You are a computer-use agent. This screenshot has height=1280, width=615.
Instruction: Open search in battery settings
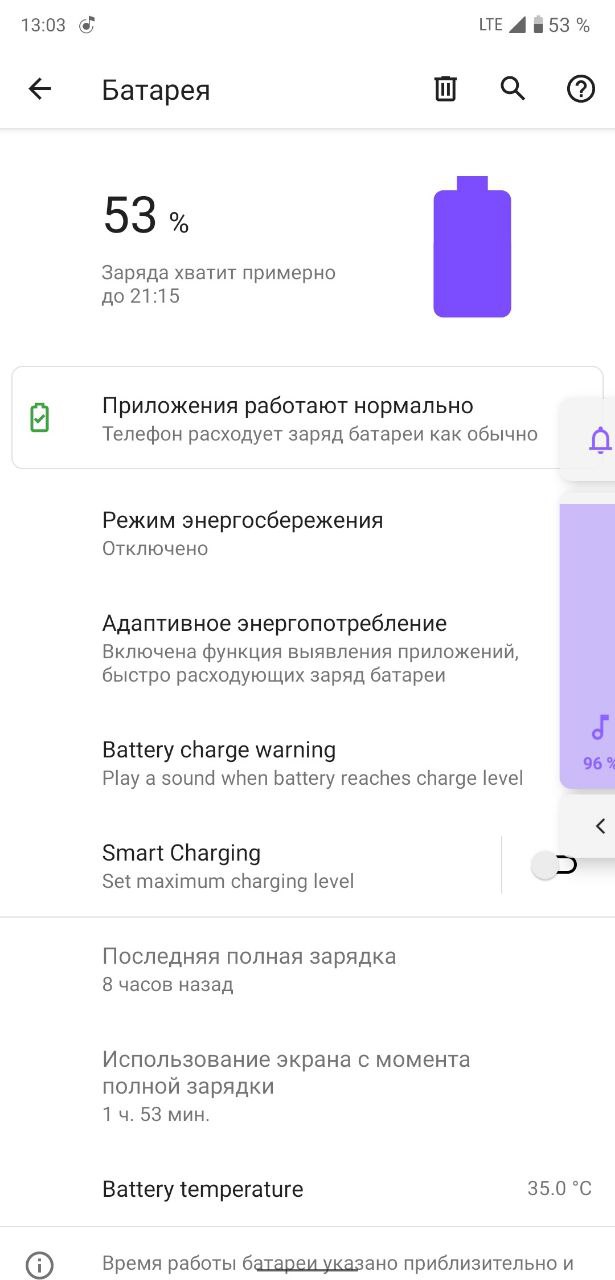click(513, 89)
